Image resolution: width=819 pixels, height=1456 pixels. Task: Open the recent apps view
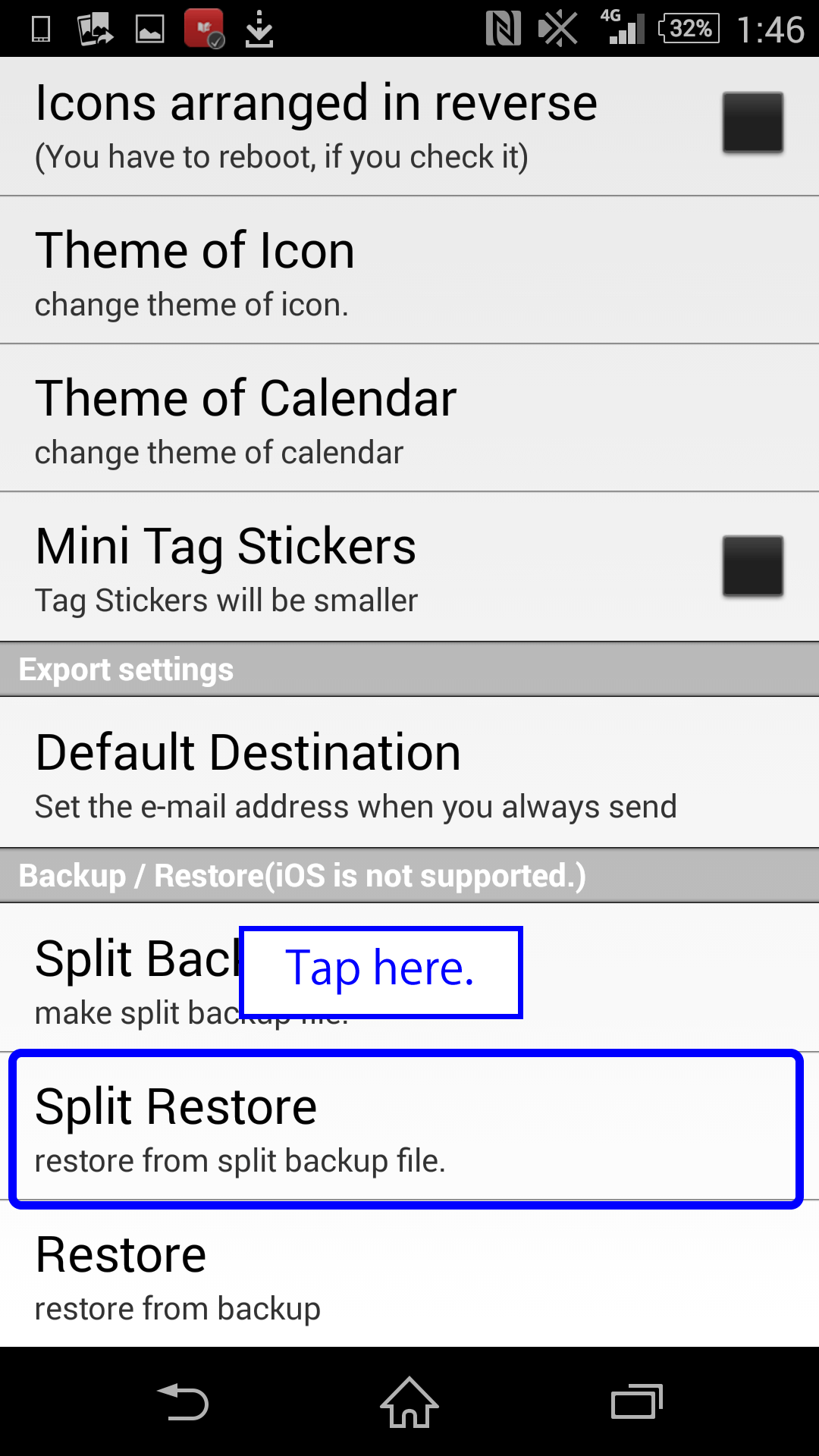point(636,1402)
